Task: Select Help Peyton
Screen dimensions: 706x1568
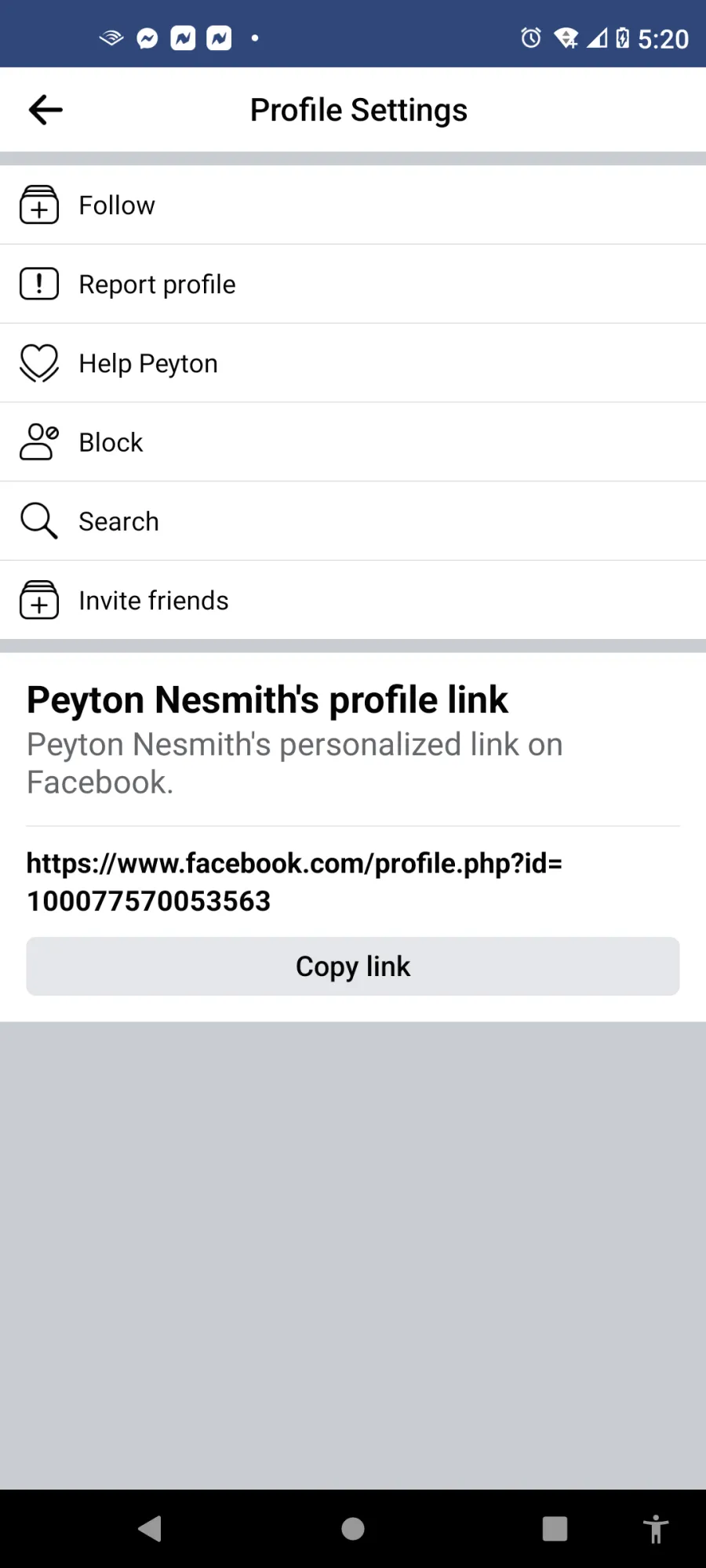Action: pyautogui.click(x=353, y=364)
